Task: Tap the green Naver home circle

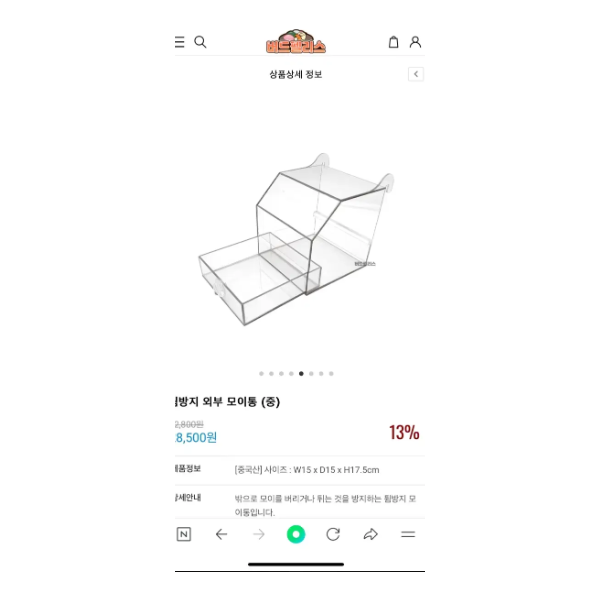Action: pos(296,534)
